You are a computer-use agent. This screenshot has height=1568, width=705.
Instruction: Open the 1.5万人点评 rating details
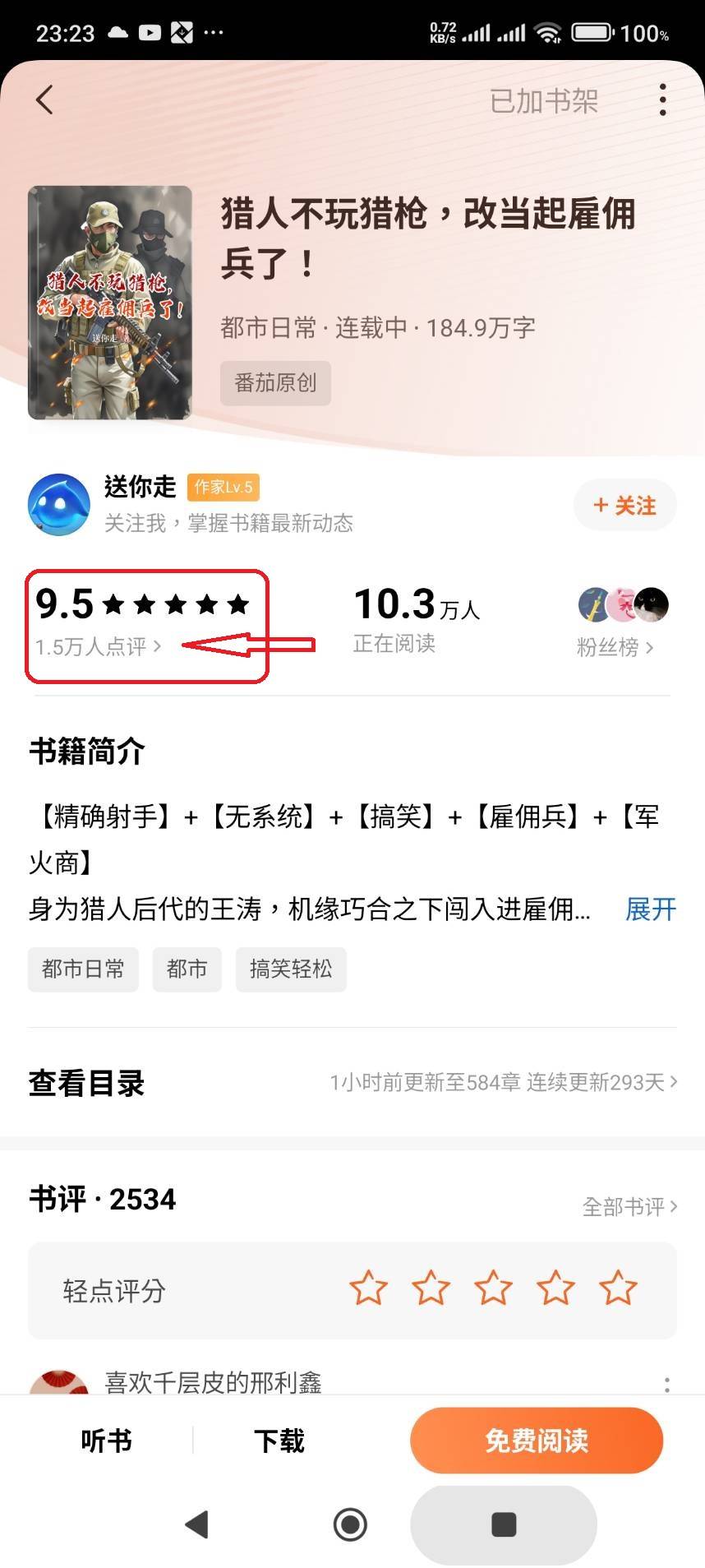point(99,647)
